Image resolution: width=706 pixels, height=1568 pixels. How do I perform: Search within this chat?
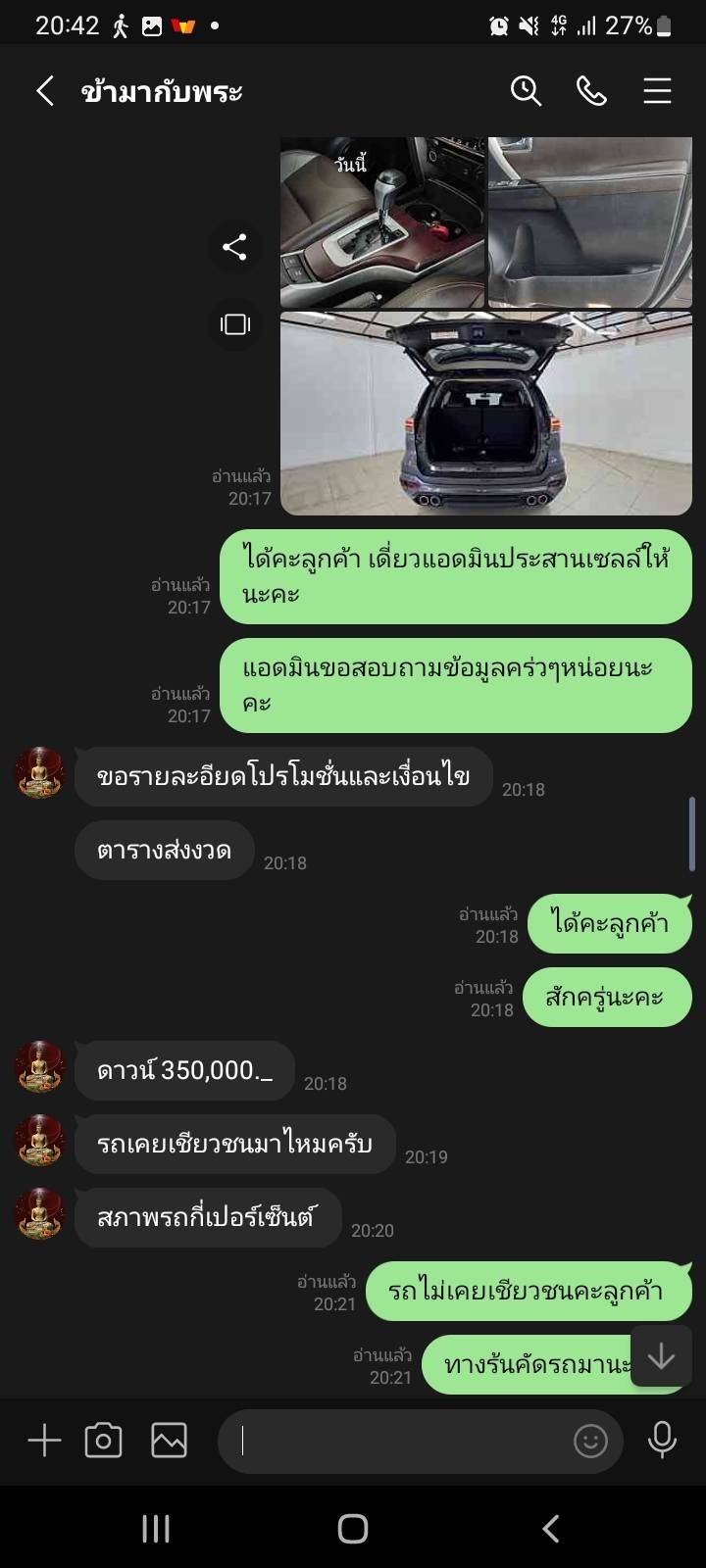point(527,91)
